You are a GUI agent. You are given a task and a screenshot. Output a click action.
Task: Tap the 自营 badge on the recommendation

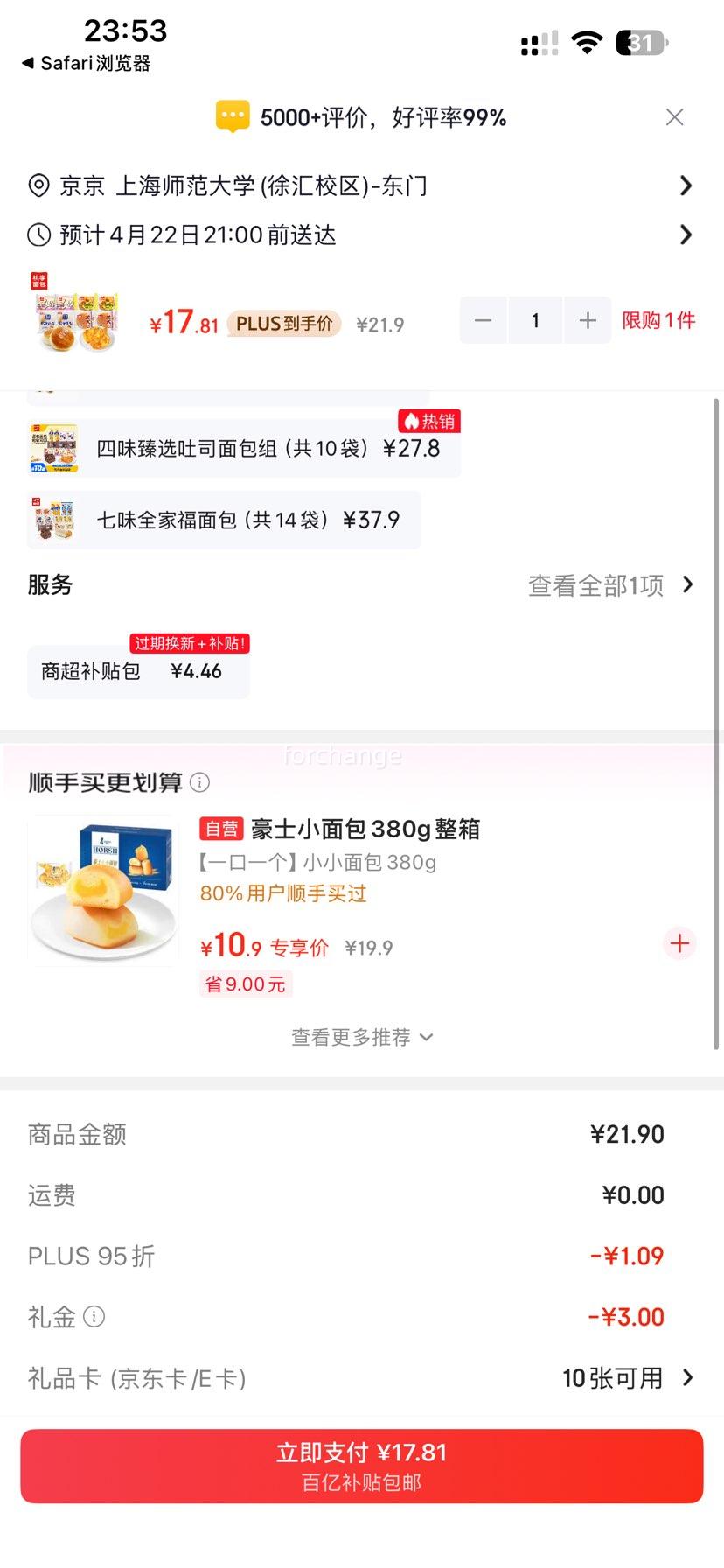pos(219,828)
